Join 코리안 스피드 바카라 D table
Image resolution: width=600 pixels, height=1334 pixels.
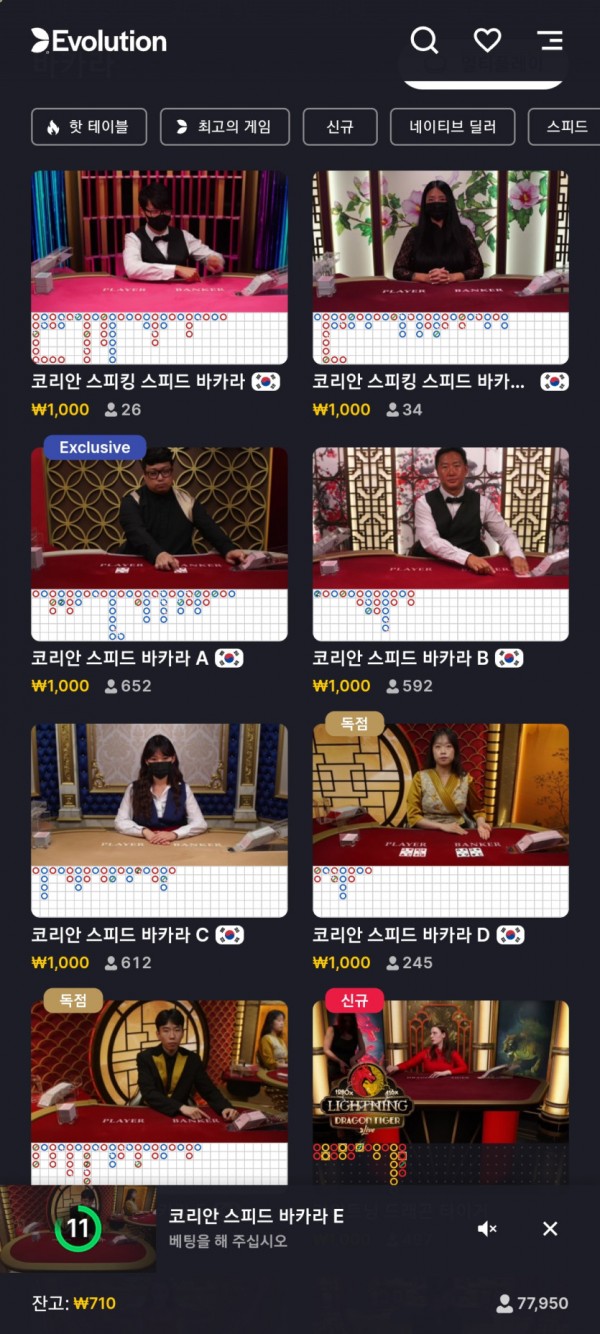tap(440, 820)
